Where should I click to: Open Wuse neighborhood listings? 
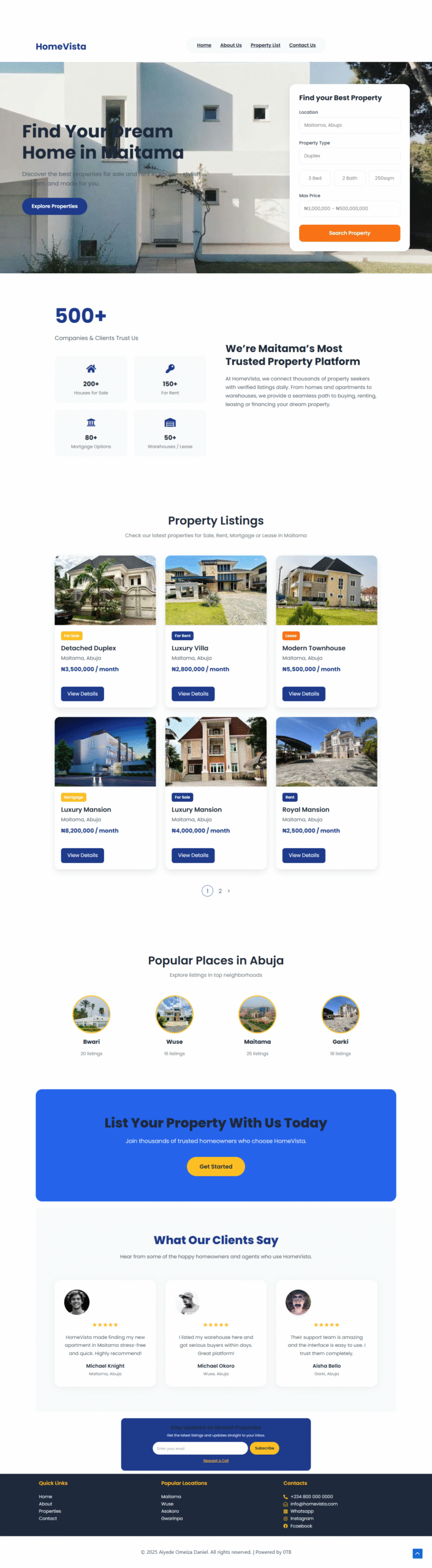pos(174,1014)
